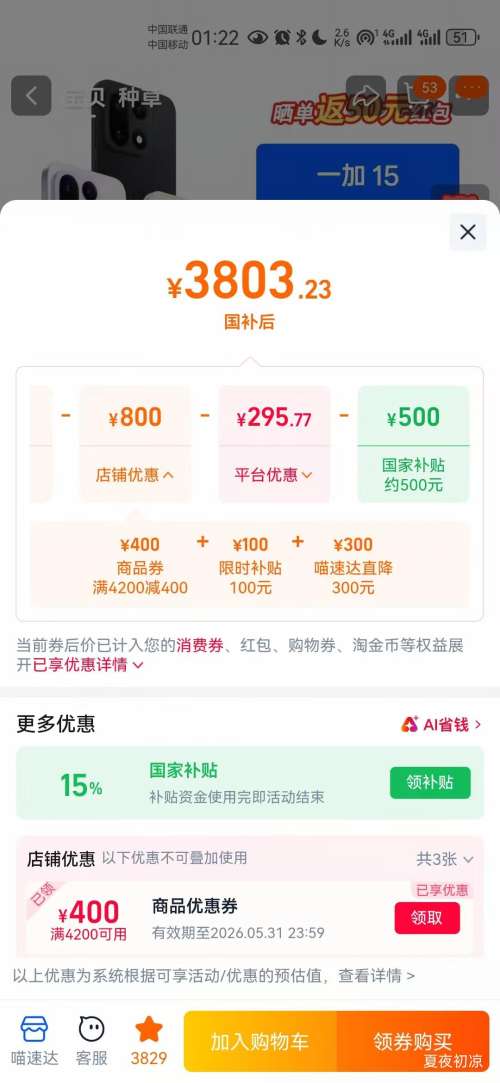Contact 客服 customer service
This screenshot has height=1083, width=500.
91,1041
